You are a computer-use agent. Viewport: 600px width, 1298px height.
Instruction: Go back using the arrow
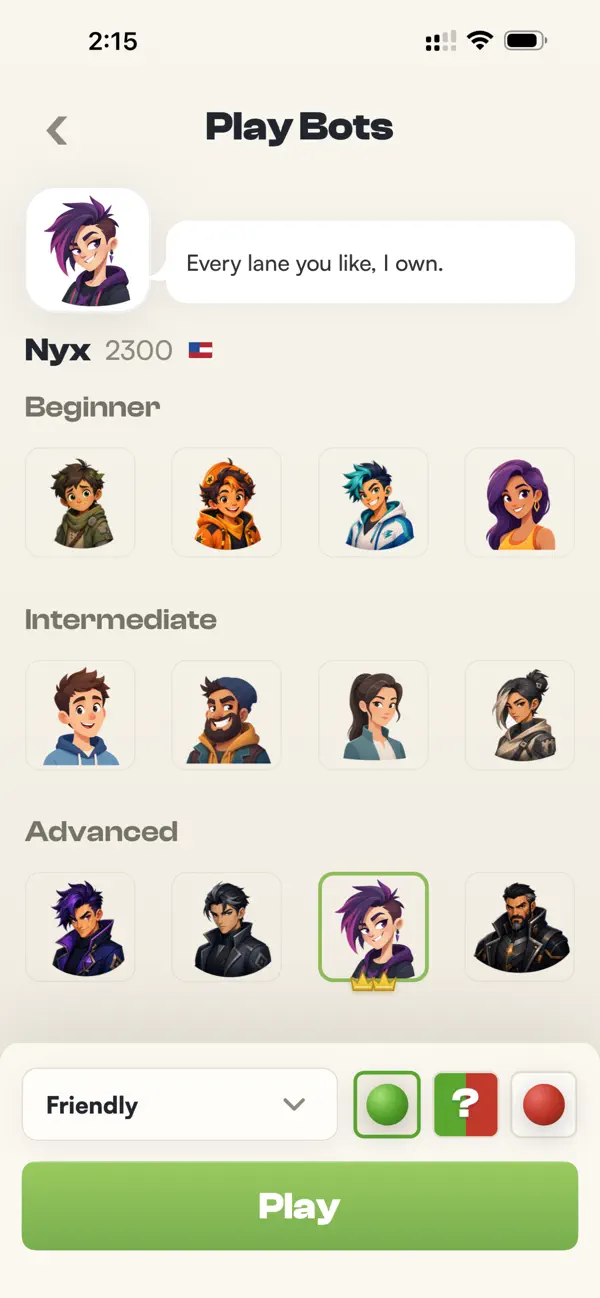coord(57,129)
